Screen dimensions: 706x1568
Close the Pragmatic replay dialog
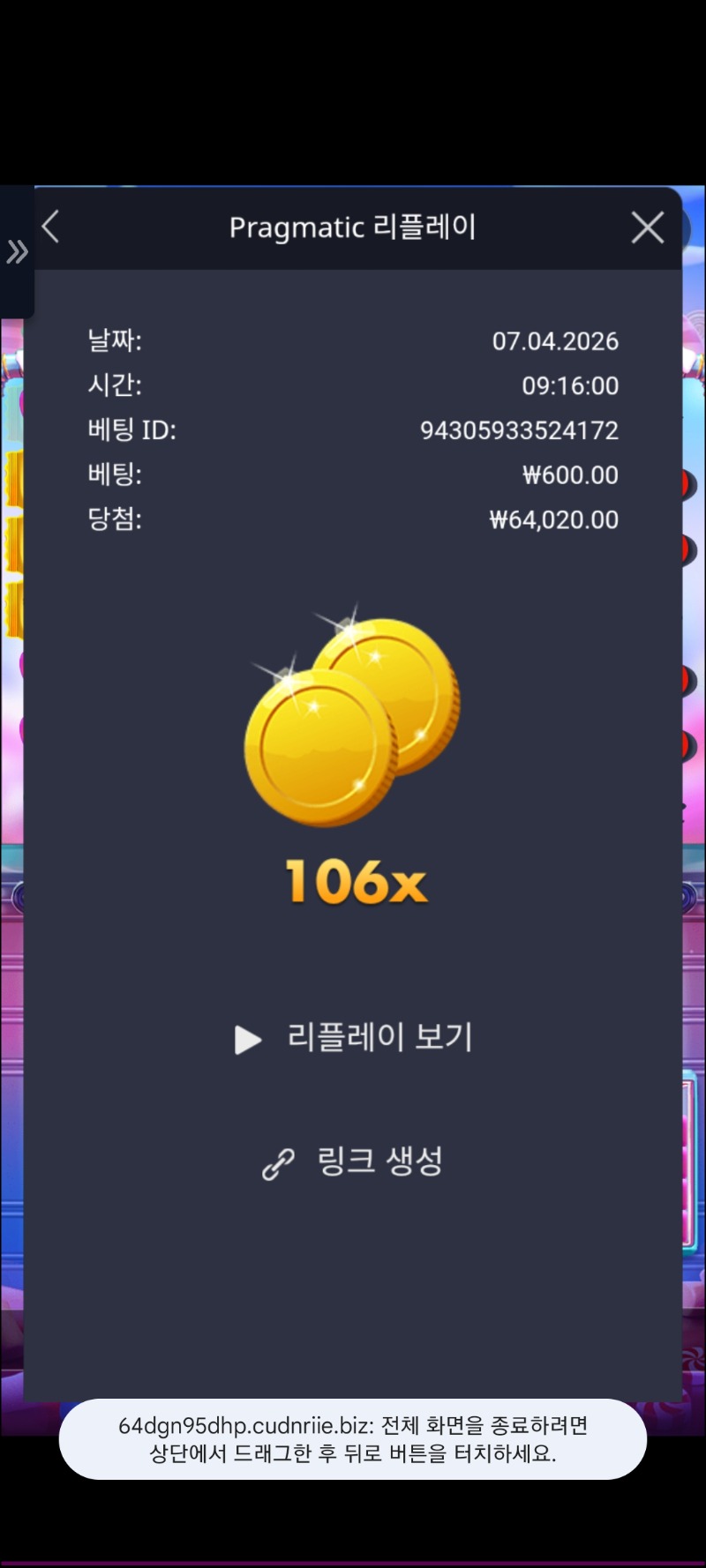point(648,228)
